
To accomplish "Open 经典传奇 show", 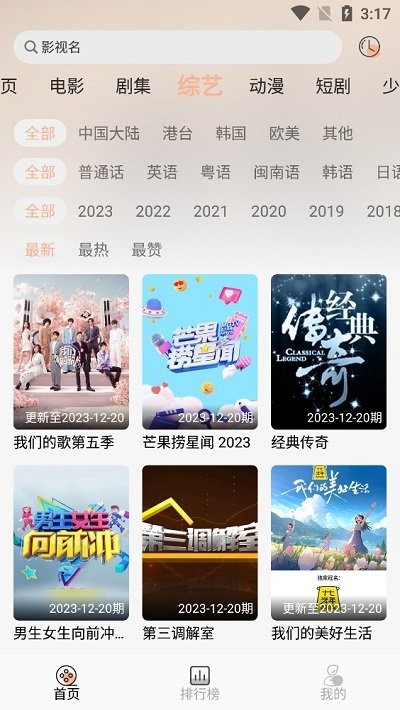I will coord(329,363).
